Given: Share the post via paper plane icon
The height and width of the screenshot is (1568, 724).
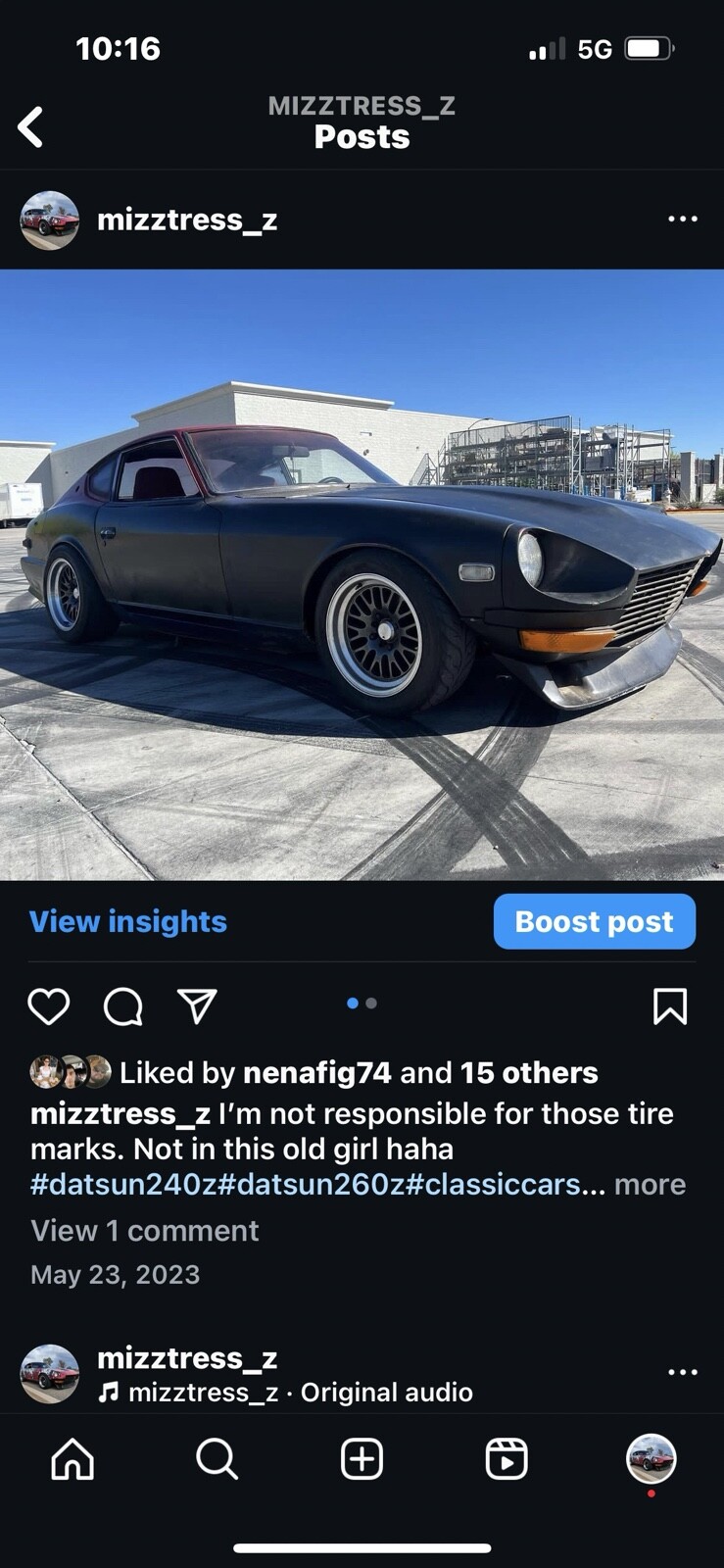Looking at the screenshot, I should tap(197, 1006).
